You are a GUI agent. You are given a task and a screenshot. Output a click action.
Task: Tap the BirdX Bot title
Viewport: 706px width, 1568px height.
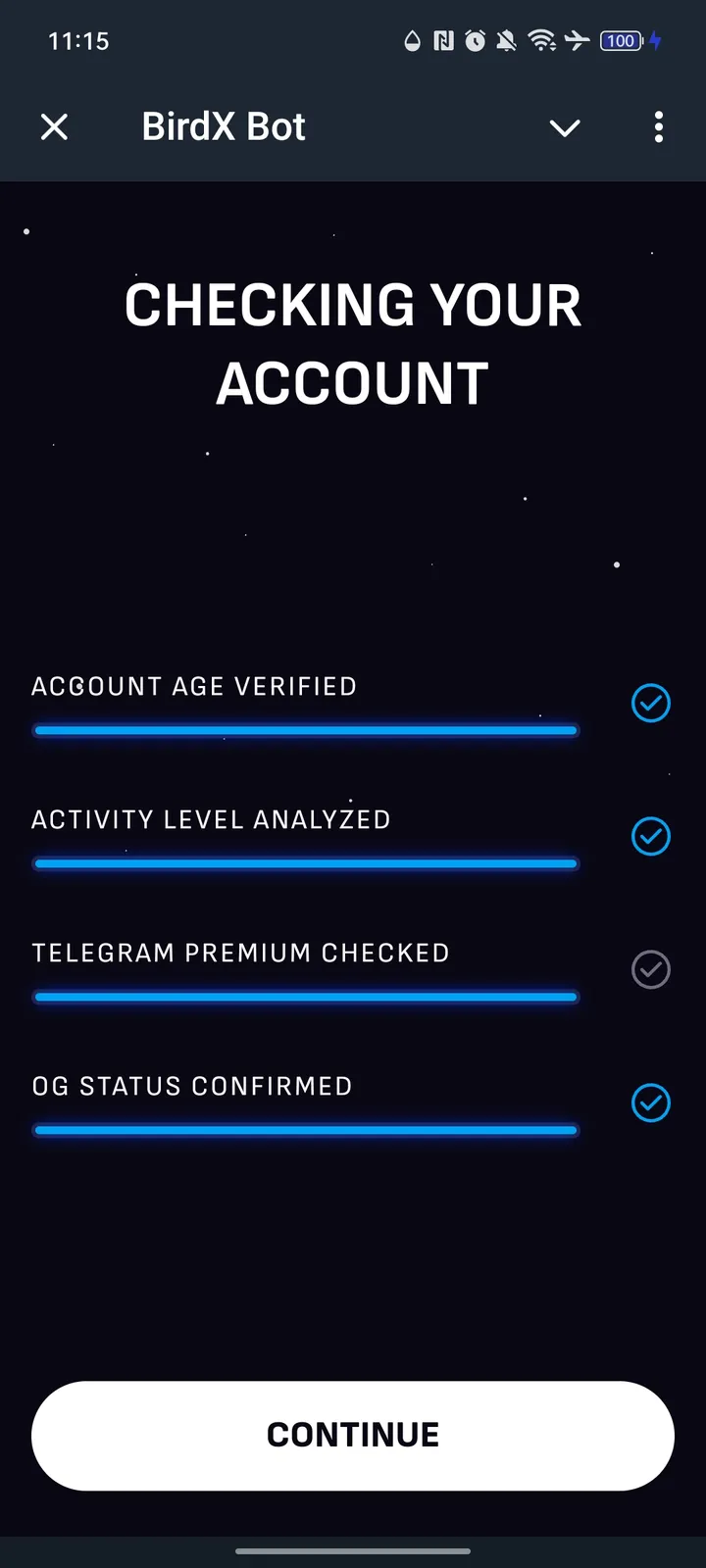click(223, 125)
